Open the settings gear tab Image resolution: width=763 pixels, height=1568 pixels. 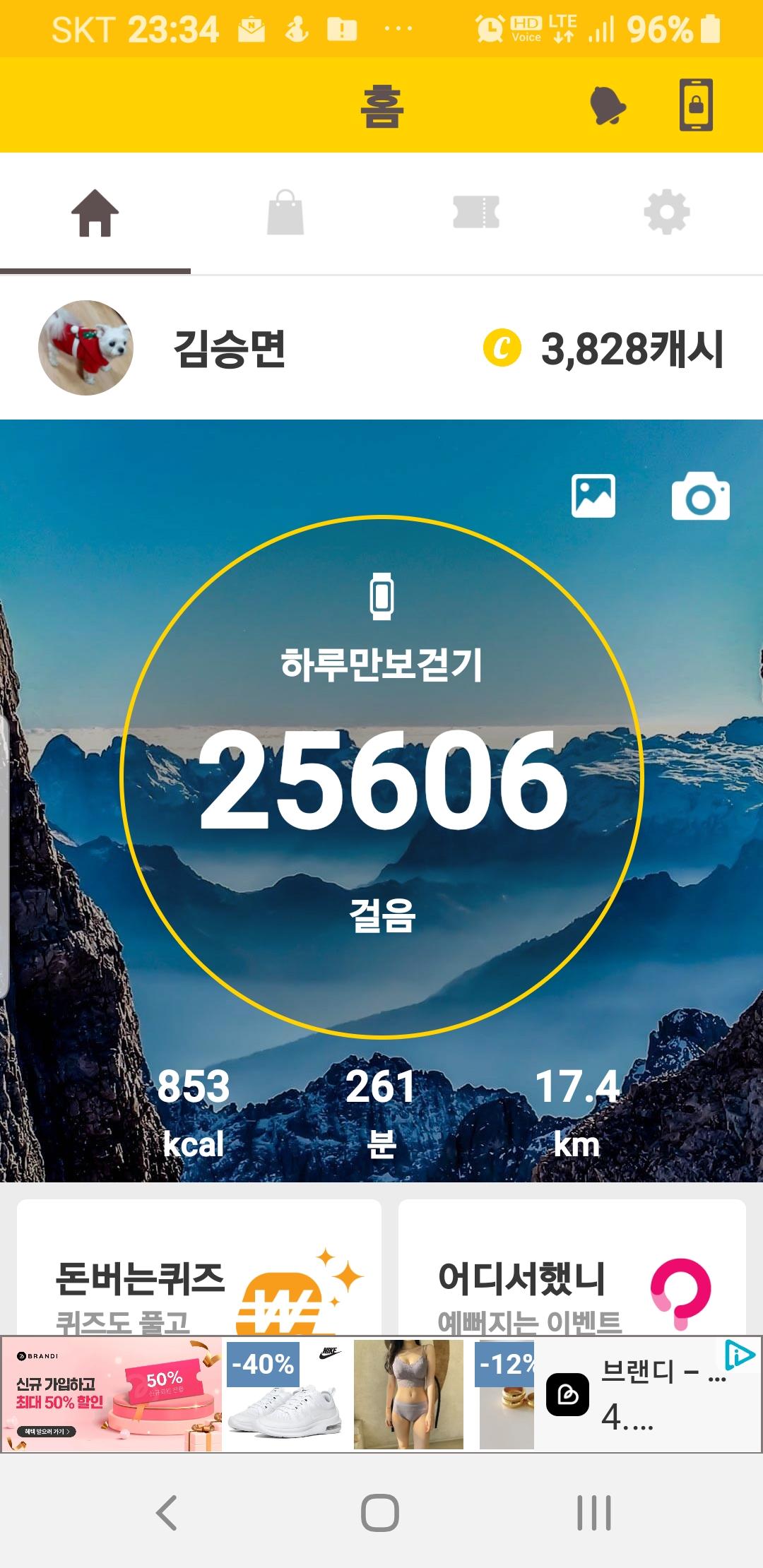coord(667,213)
